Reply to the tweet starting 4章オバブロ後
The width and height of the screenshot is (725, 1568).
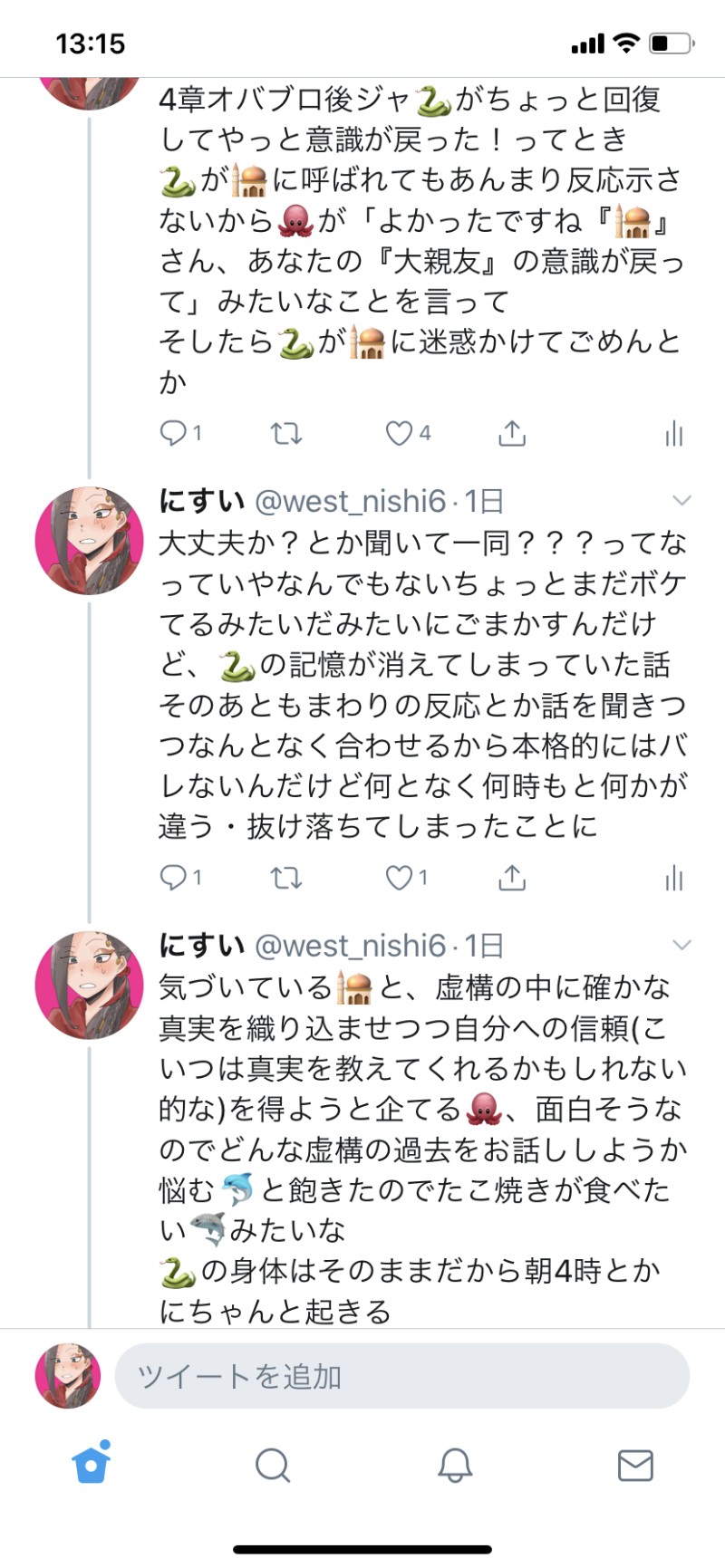(x=172, y=434)
